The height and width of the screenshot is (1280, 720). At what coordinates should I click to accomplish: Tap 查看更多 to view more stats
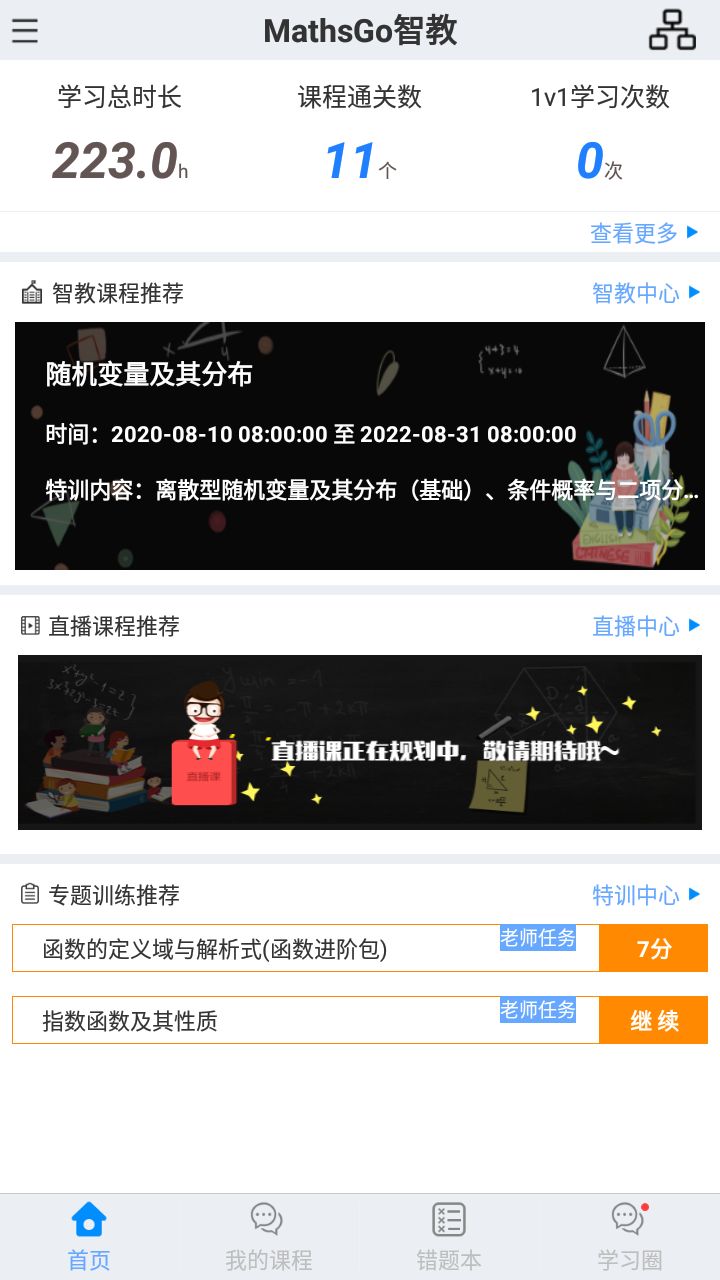644,233
